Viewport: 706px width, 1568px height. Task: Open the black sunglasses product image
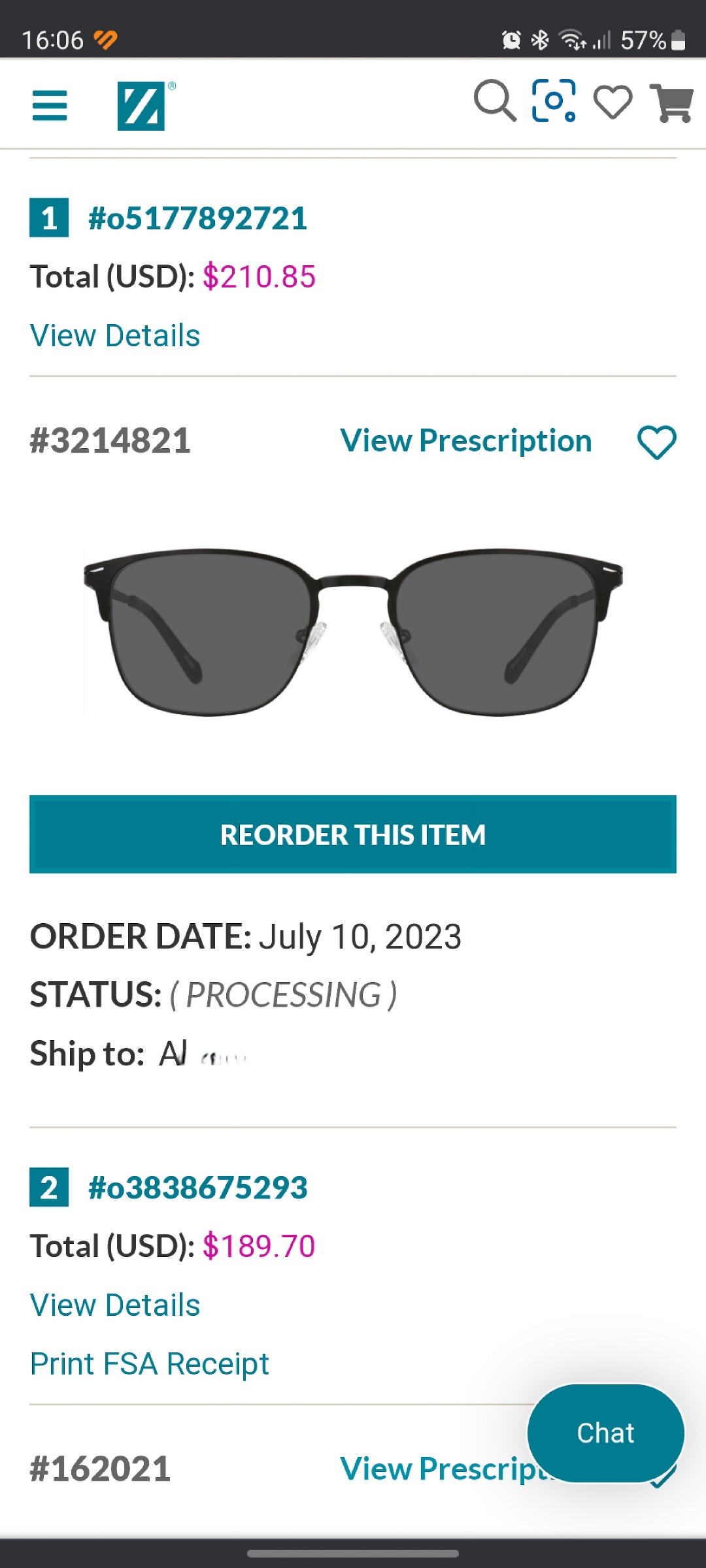point(353,632)
